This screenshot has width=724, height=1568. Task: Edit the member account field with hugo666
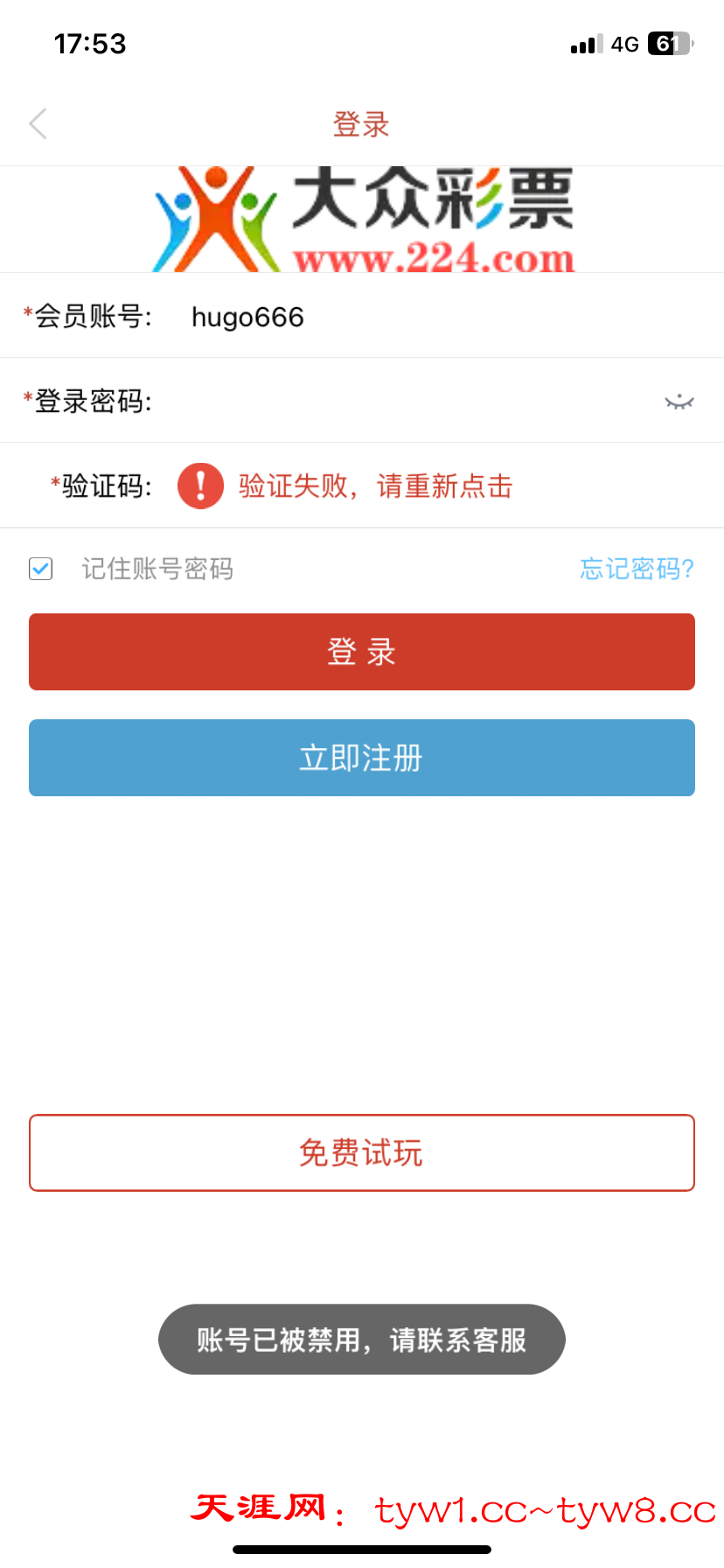coord(420,317)
